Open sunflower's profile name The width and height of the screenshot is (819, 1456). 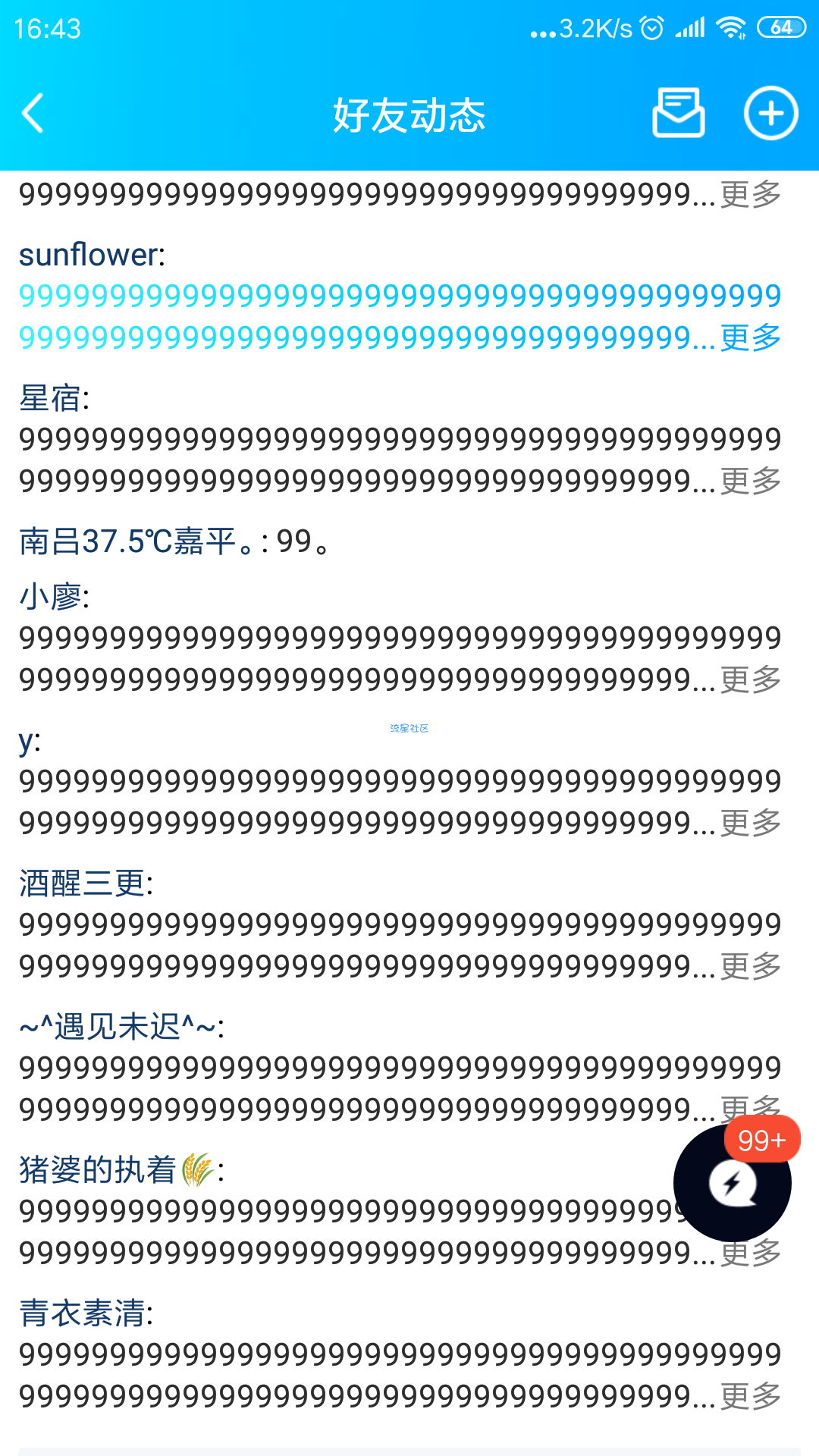pos(89,255)
